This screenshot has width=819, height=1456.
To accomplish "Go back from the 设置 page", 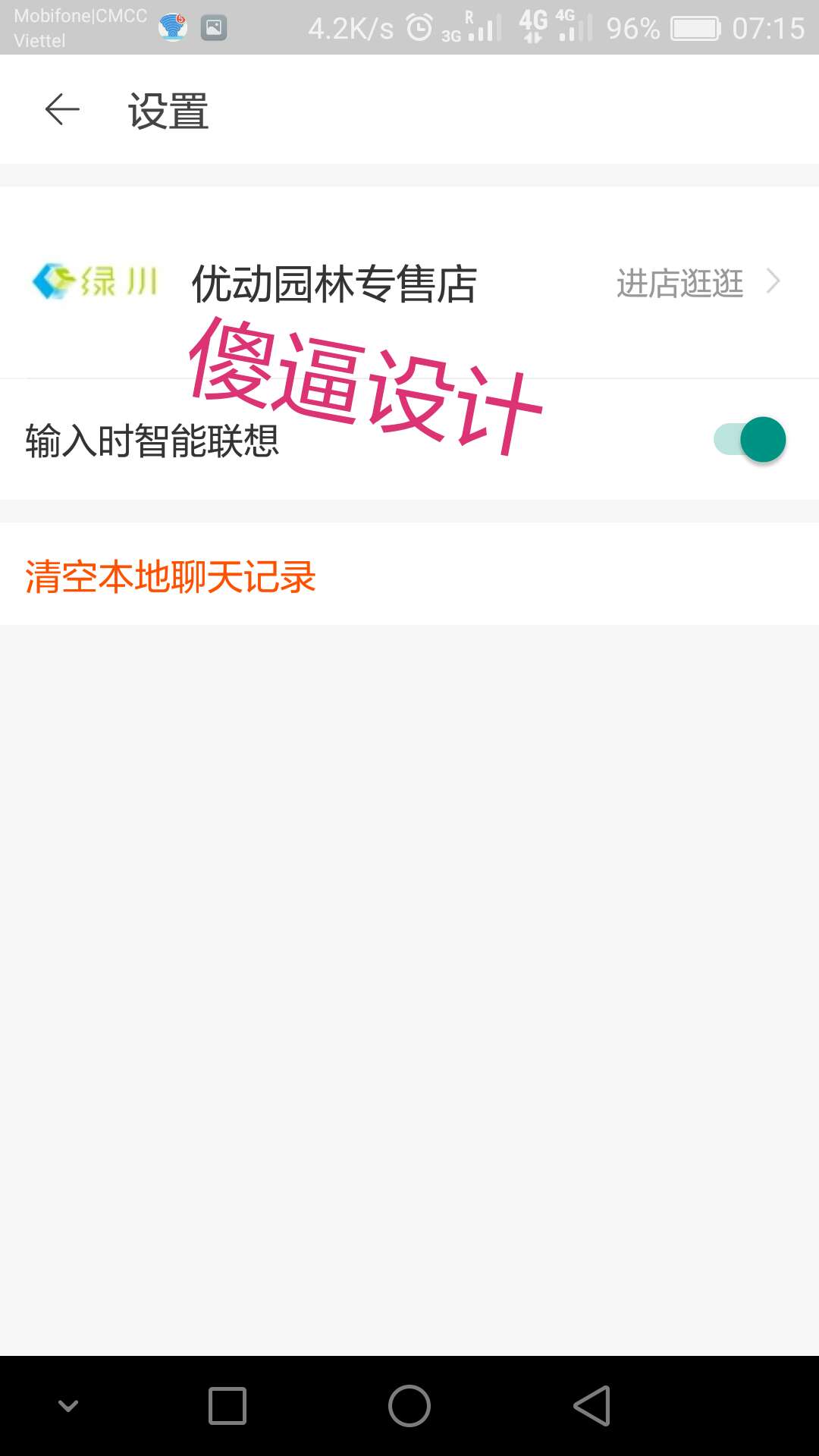I will pyautogui.click(x=62, y=110).
